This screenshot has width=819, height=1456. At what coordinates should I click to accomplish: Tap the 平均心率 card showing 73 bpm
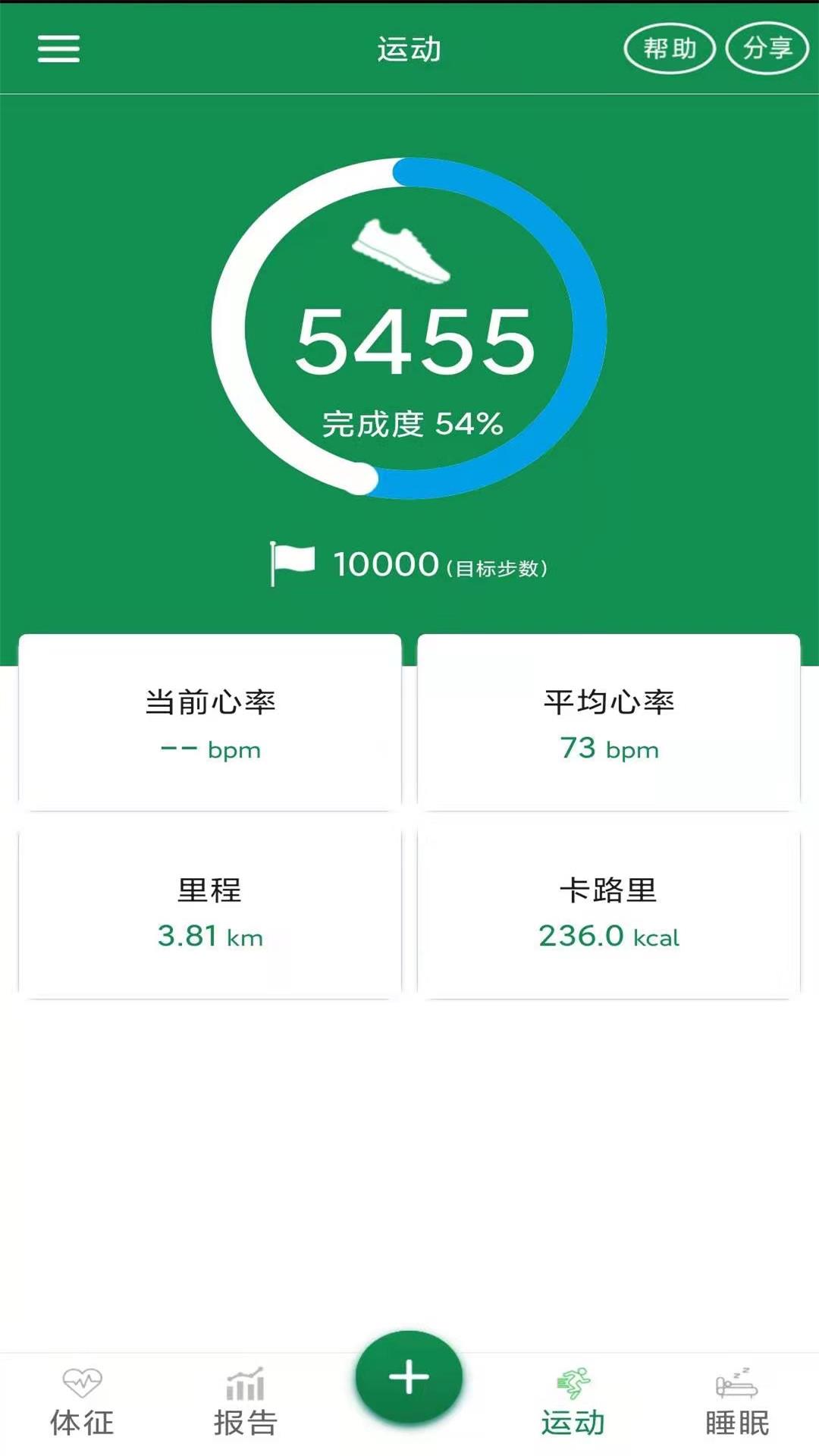tap(607, 720)
